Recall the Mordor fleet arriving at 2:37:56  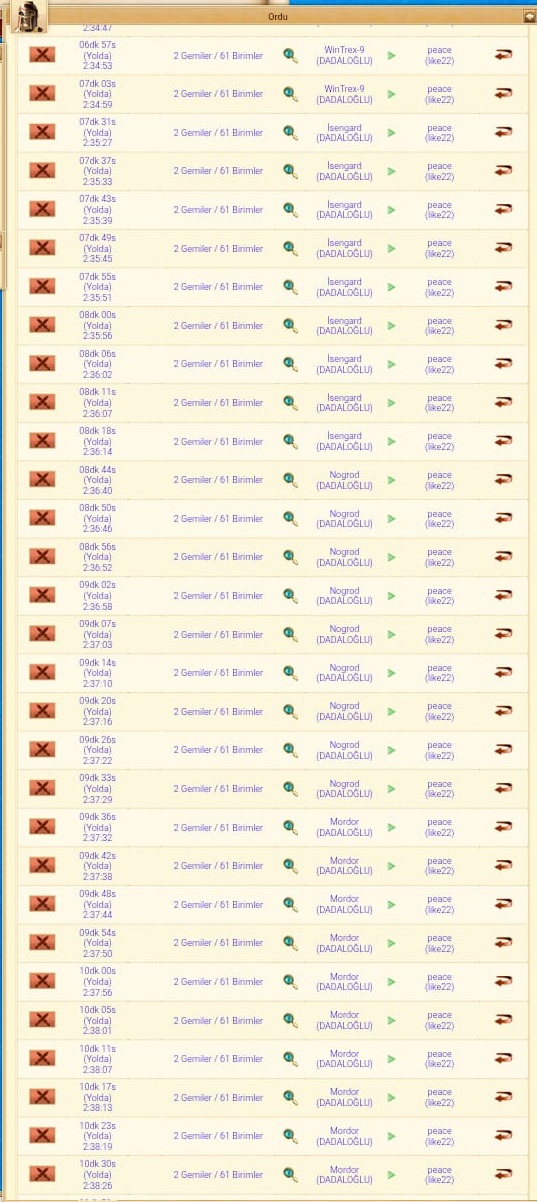(x=503, y=981)
